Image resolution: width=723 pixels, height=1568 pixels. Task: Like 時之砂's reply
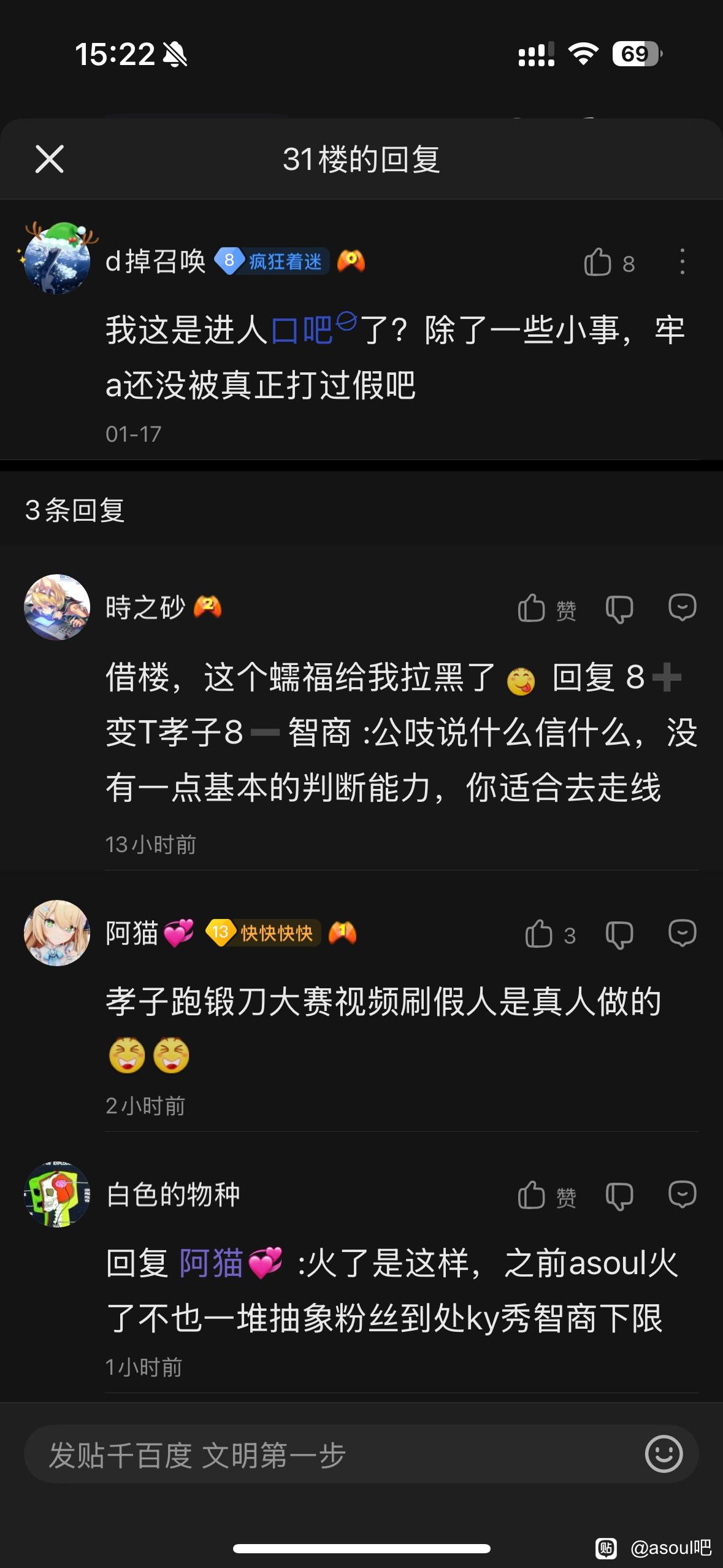click(532, 609)
